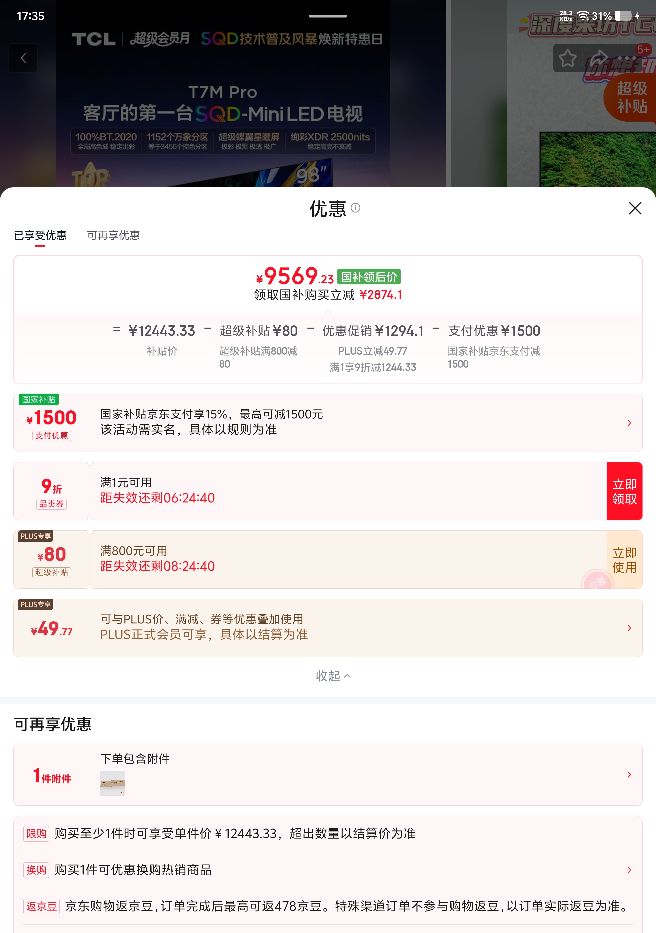Close the 优惠 discount panel
The image size is (656, 933).
[635, 208]
